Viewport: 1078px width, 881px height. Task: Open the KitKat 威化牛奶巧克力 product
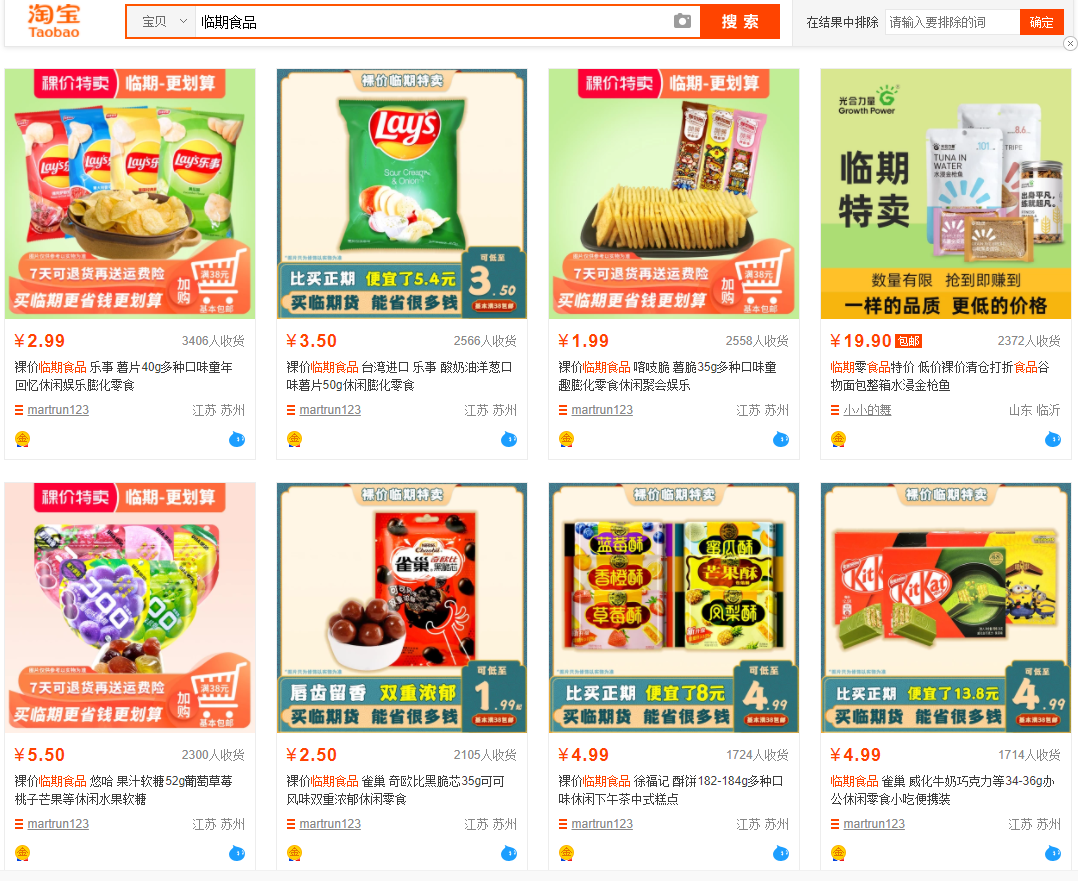946,608
